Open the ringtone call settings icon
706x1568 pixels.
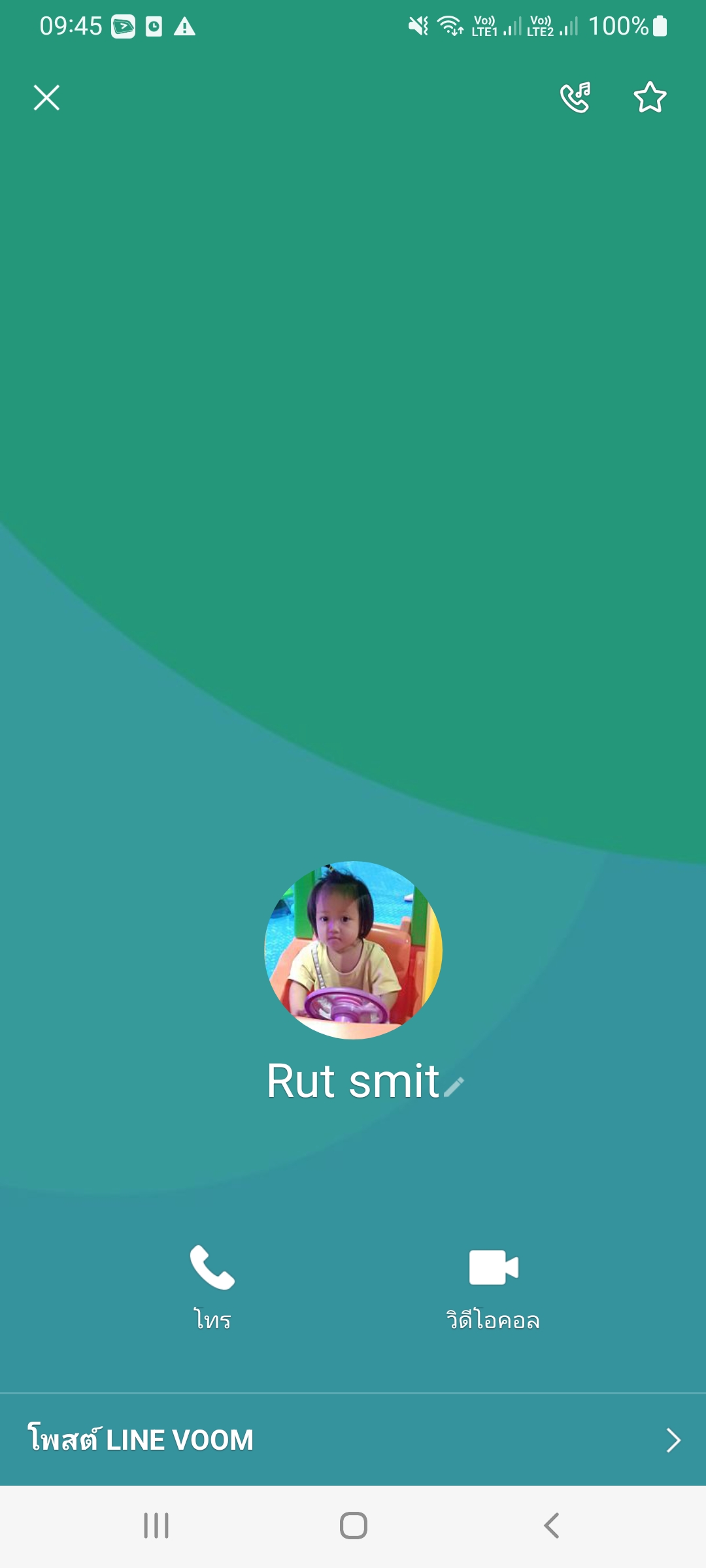575,98
